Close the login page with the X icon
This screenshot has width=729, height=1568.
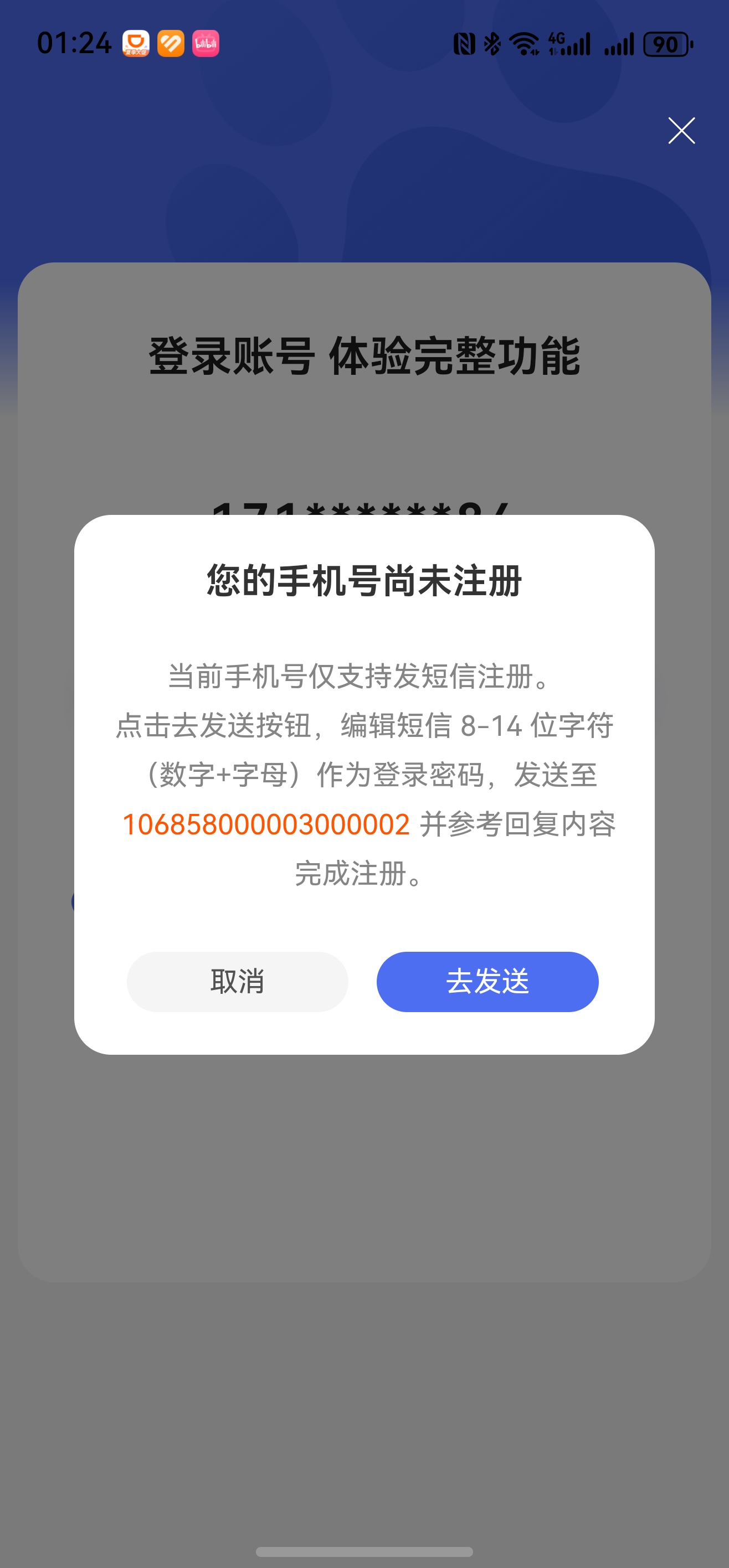(x=681, y=130)
